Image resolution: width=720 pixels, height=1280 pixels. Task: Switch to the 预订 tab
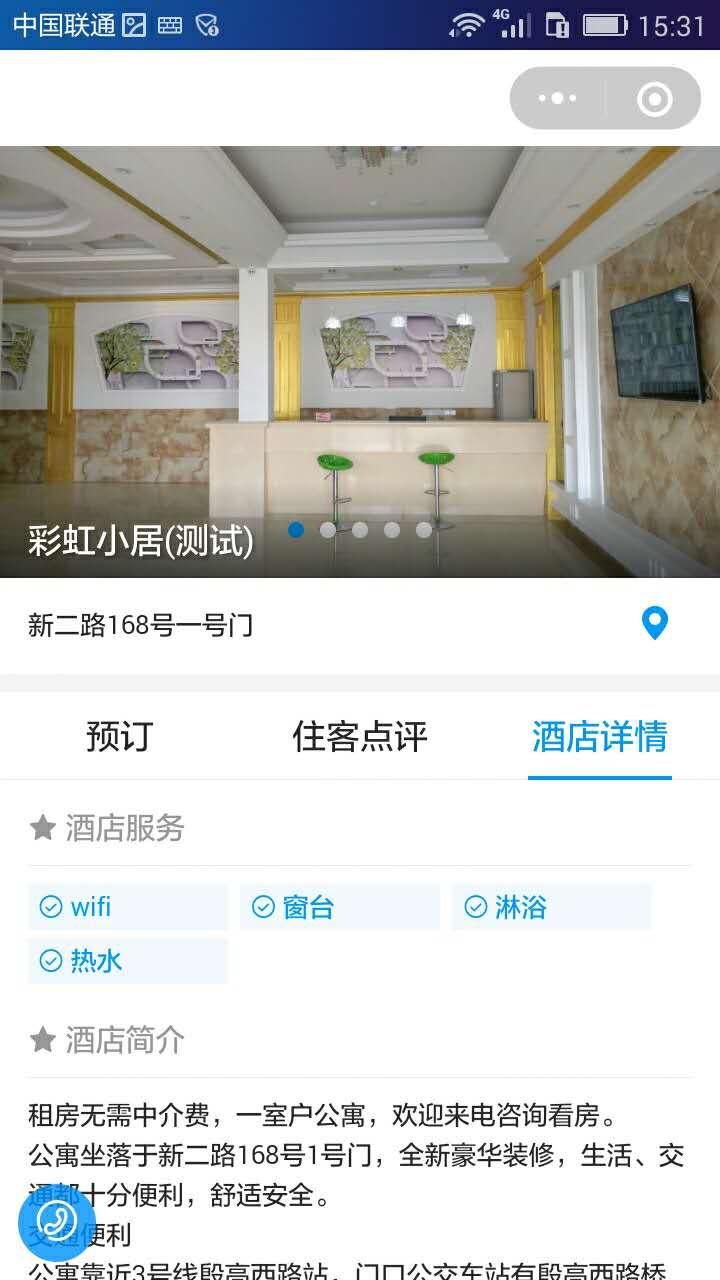point(119,737)
